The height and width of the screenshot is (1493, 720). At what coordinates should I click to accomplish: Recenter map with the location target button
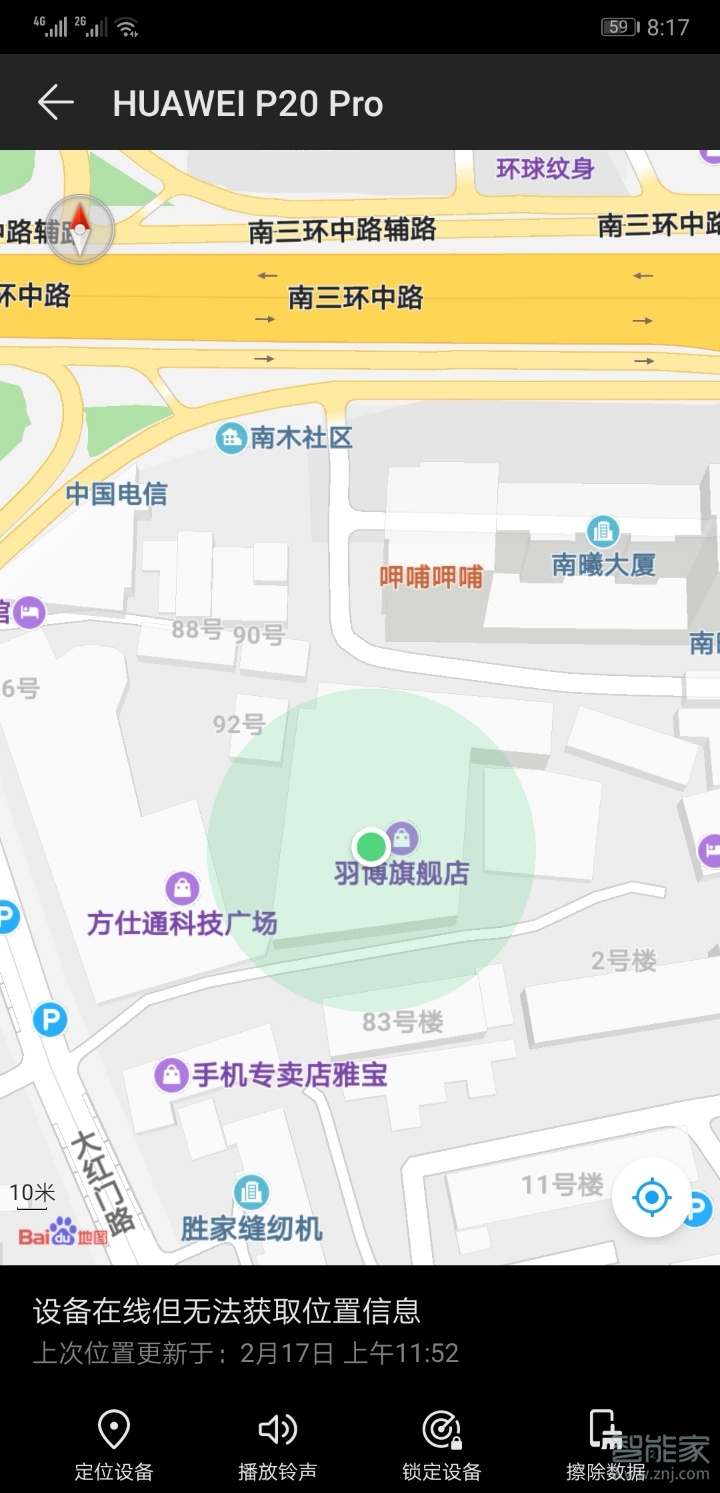point(652,1197)
